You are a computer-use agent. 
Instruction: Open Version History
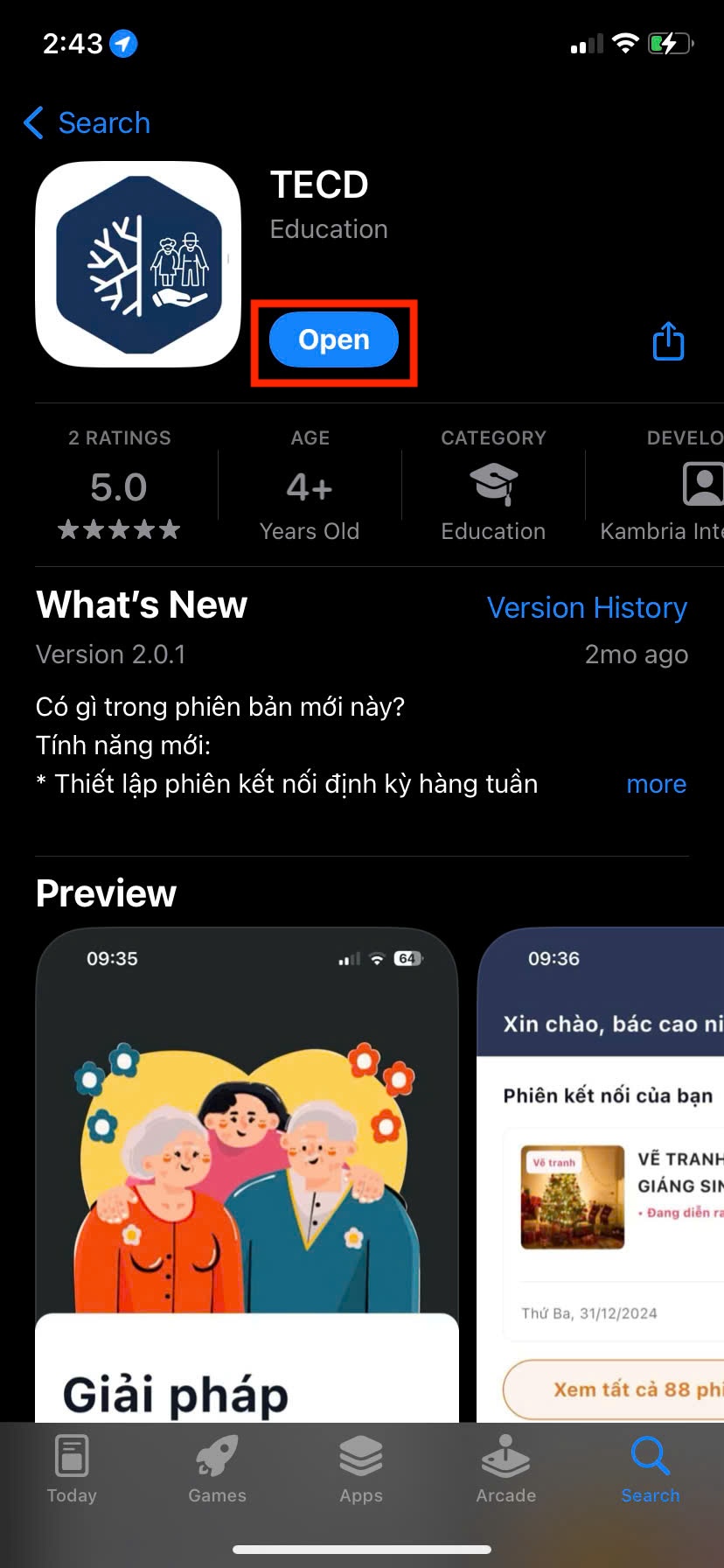pyautogui.click(x=587, y=607)
